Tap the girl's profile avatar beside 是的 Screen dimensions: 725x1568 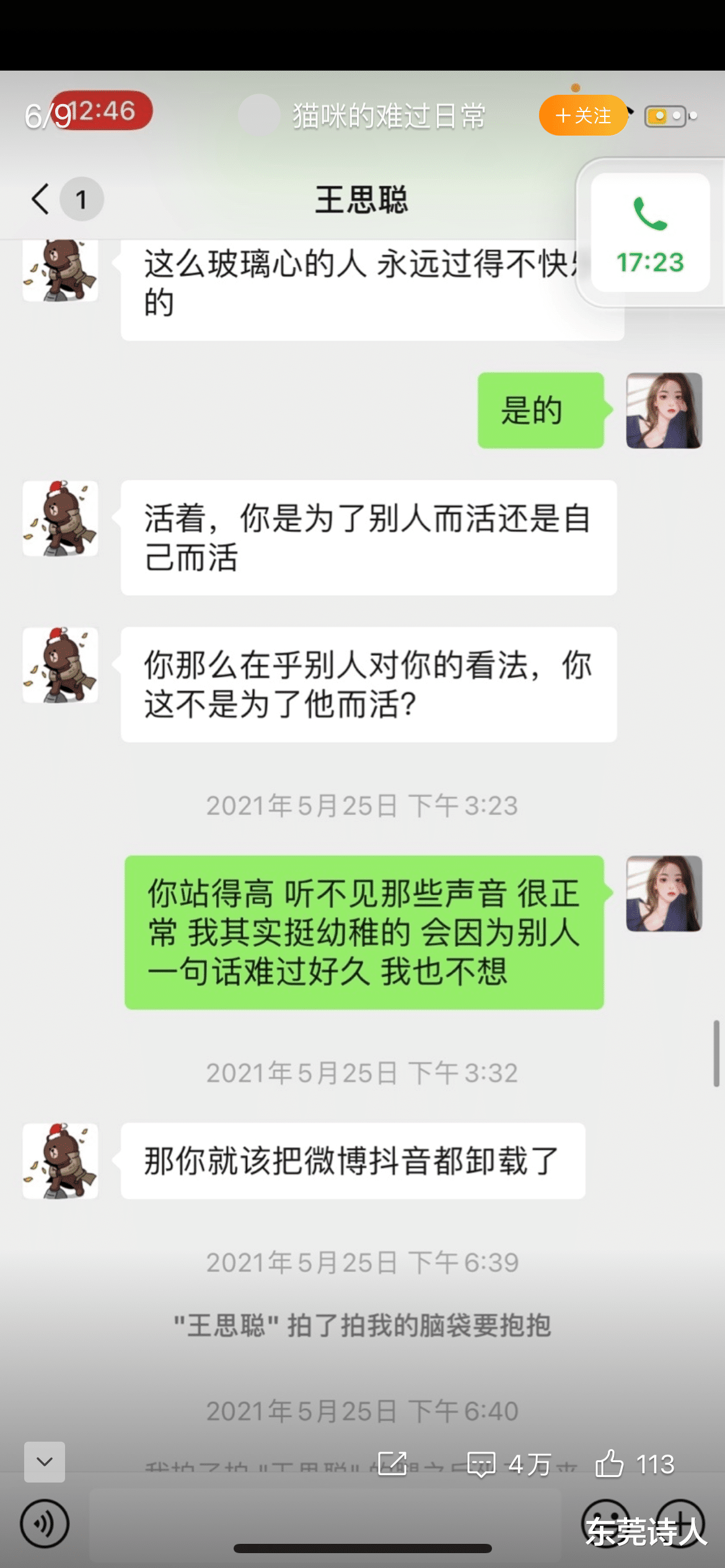coord(663,409)
